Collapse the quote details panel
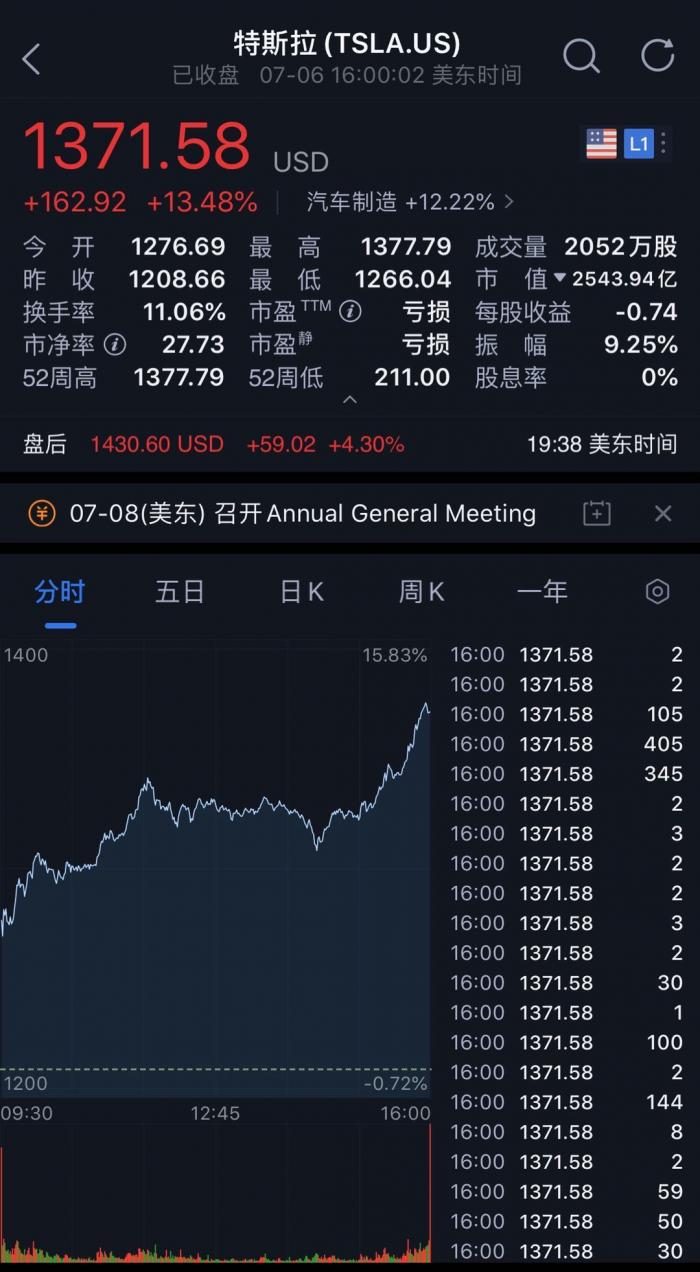The height and width of the screenshot is (1272, 700). [350, 400]
